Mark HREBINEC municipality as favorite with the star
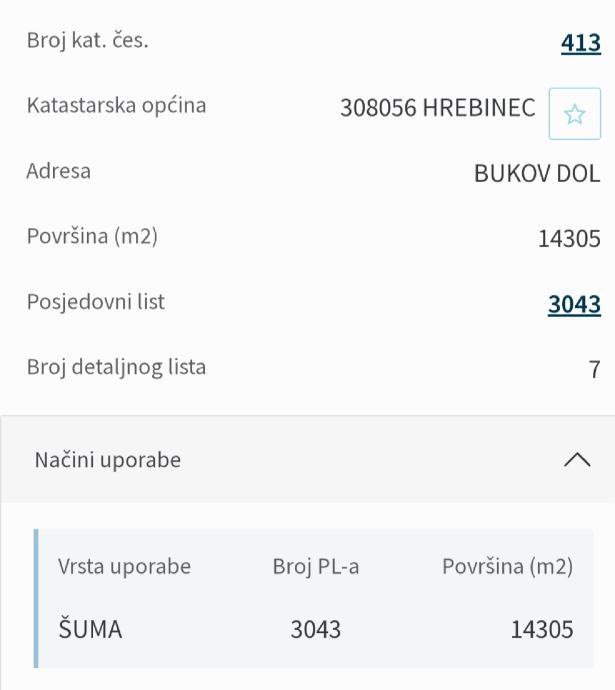The height and width of the screenshot is (690, 615). point(574,114)
